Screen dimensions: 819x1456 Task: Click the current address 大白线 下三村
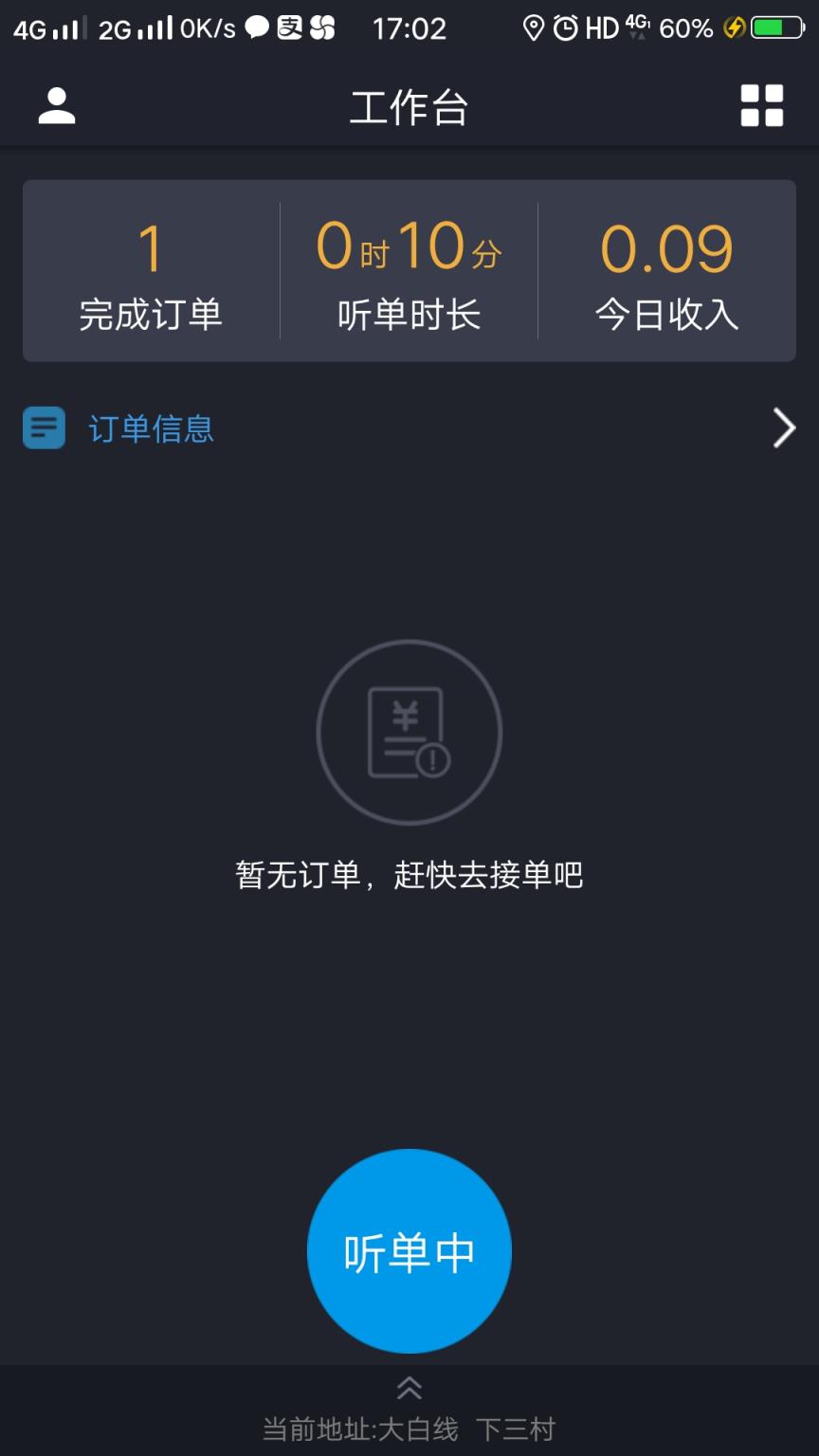coord(409,1428)
